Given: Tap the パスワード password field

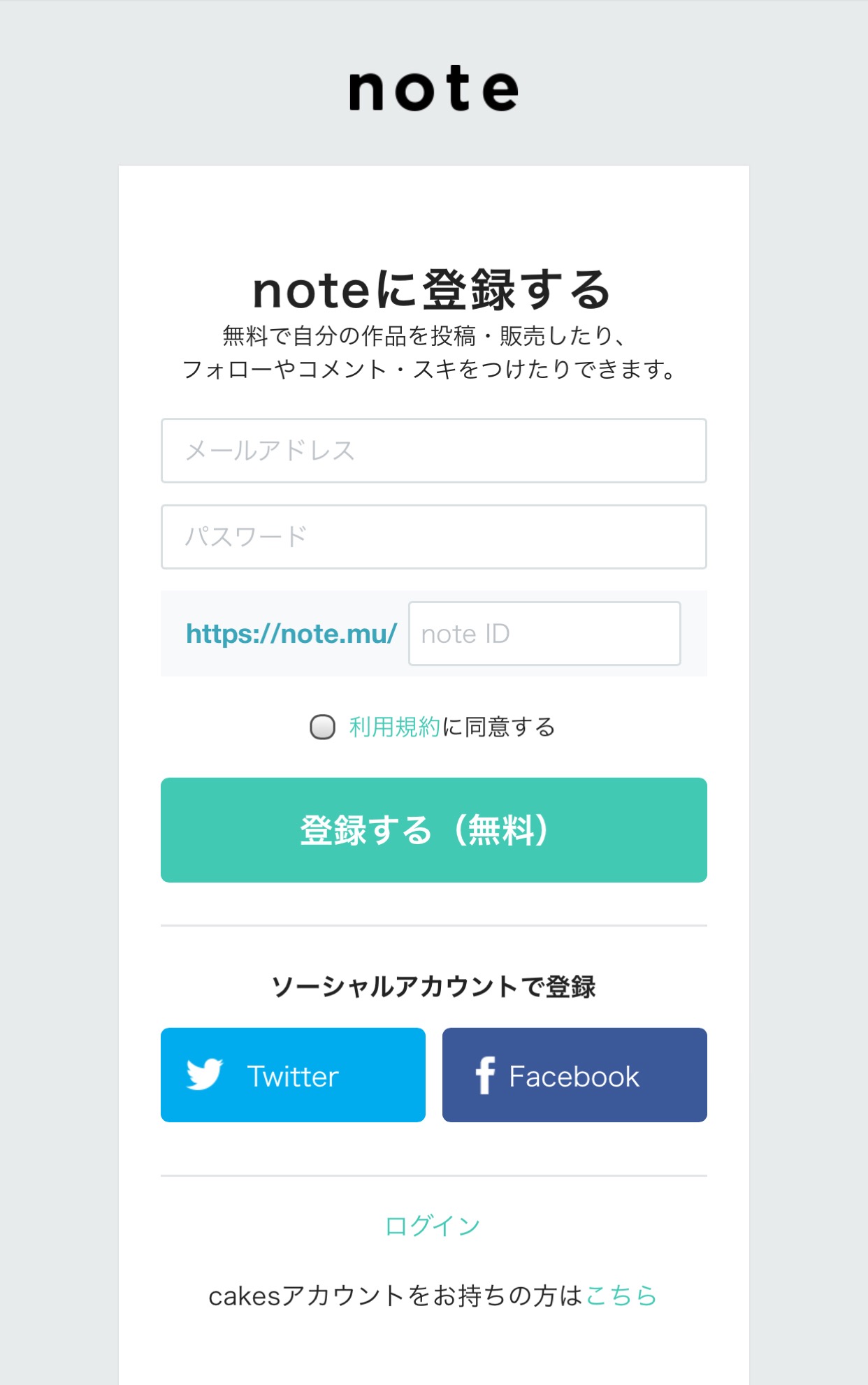Looking at the screenshot, I should (433, 537).
